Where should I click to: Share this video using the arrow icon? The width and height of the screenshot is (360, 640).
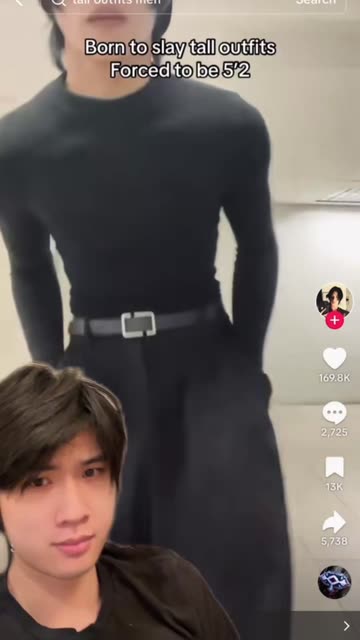[334, 522]
